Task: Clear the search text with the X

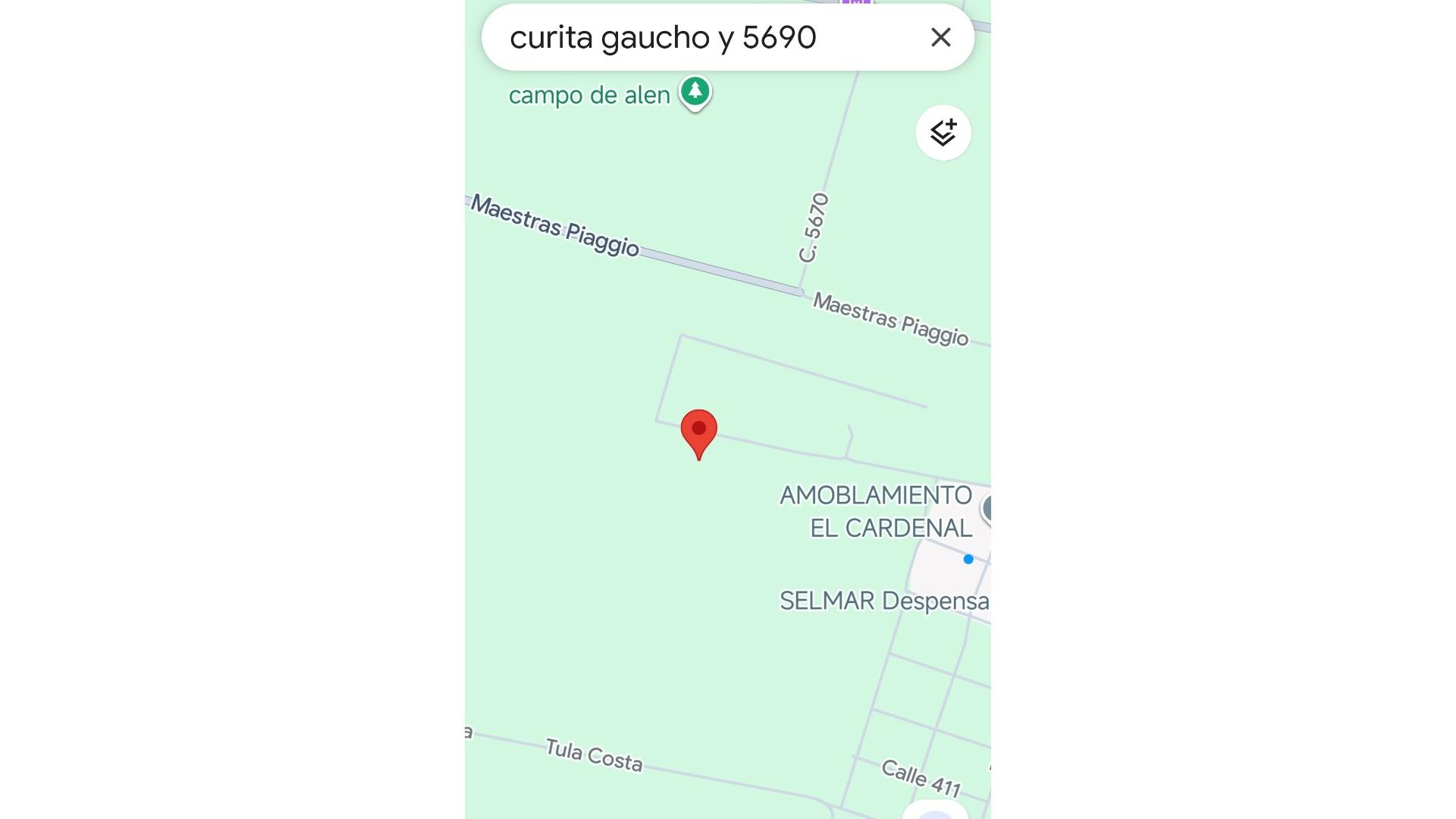Action: [x=940, y=37]
